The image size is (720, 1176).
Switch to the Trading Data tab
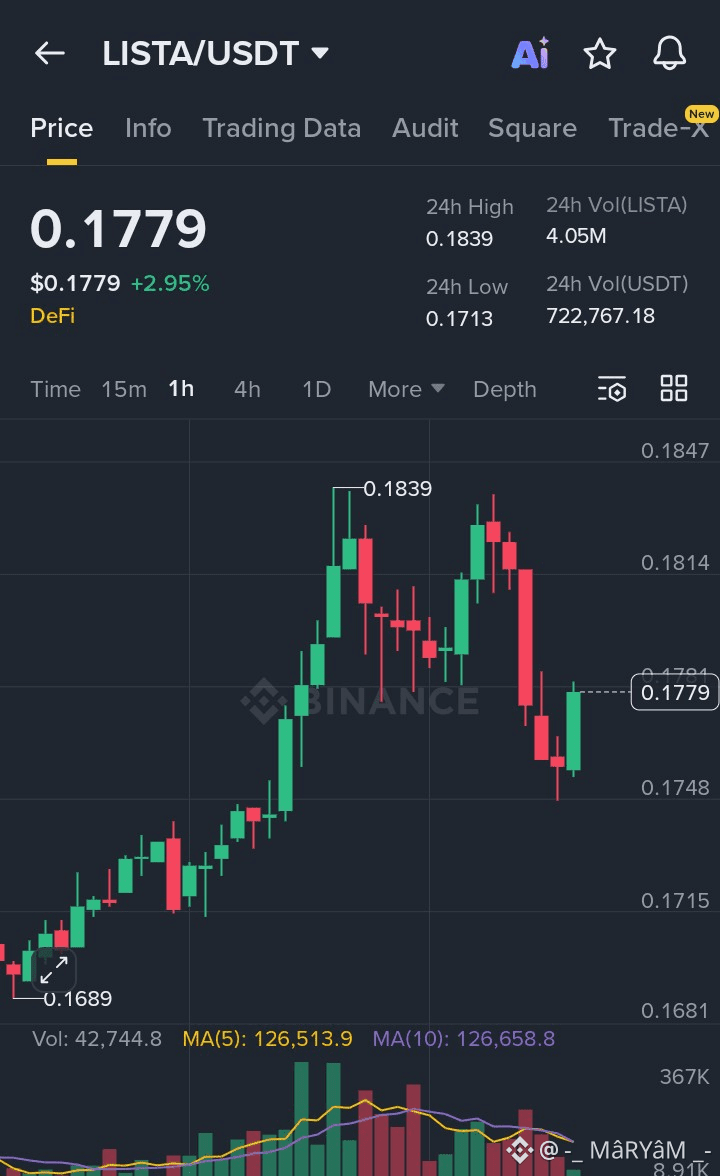tap(281, 128)
